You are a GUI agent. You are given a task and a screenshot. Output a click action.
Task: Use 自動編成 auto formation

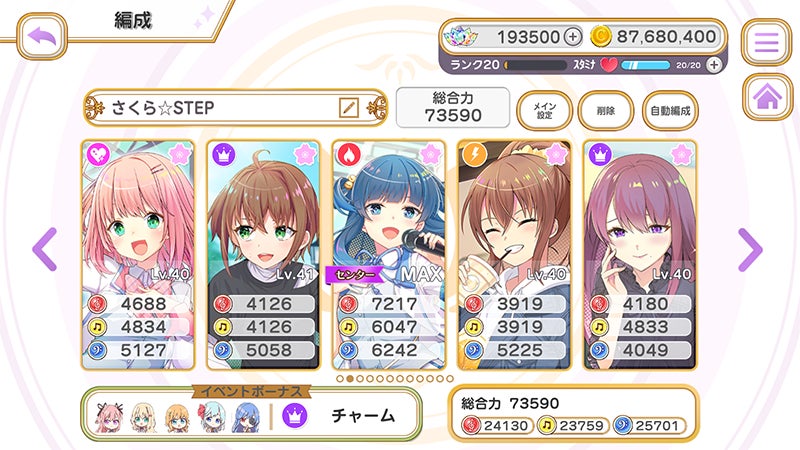pyautogui.click(x=670, y=108)
